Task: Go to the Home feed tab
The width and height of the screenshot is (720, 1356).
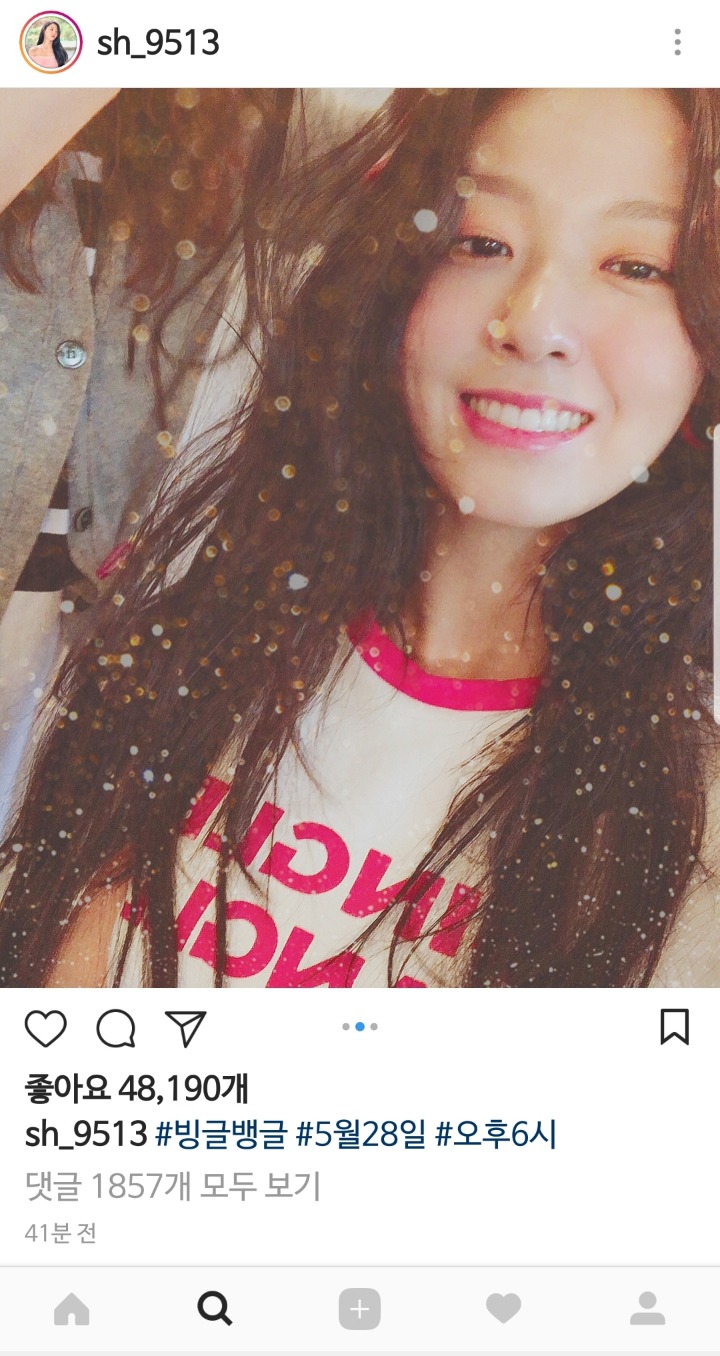Action: tap(71, 1308)
